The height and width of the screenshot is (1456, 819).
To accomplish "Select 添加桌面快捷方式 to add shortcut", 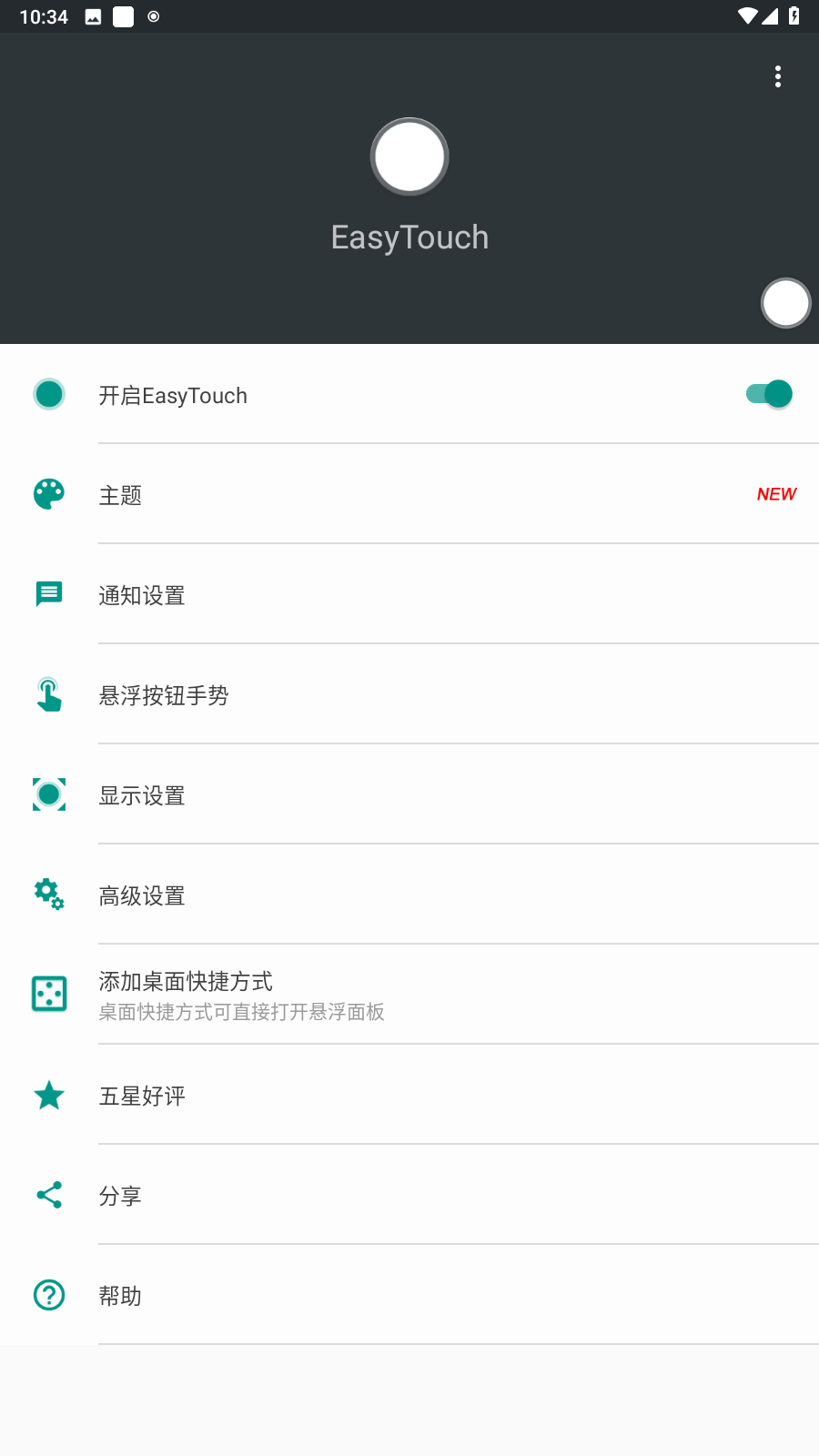I will 409,995.
